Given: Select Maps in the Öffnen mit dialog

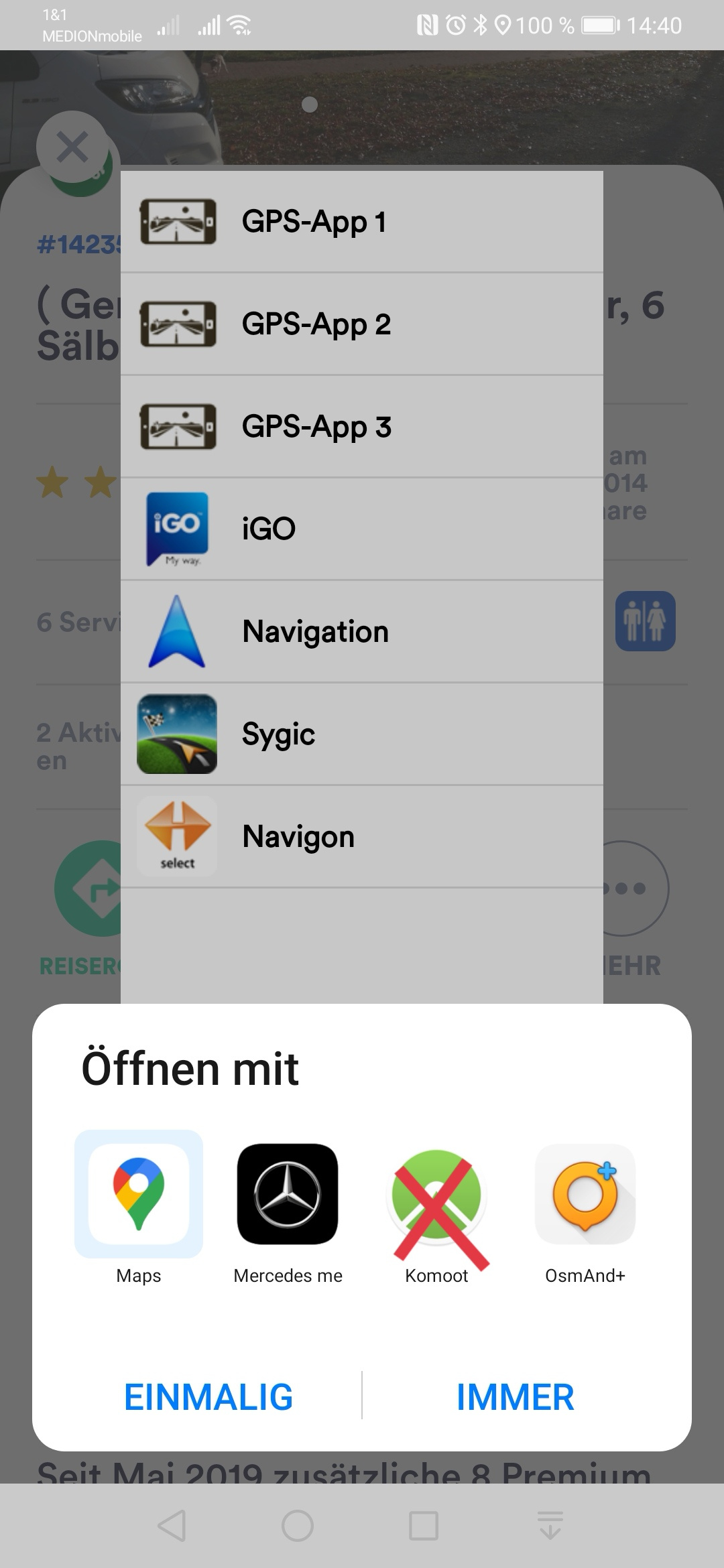Looking at the screenshot, I should pos(139,1206).
